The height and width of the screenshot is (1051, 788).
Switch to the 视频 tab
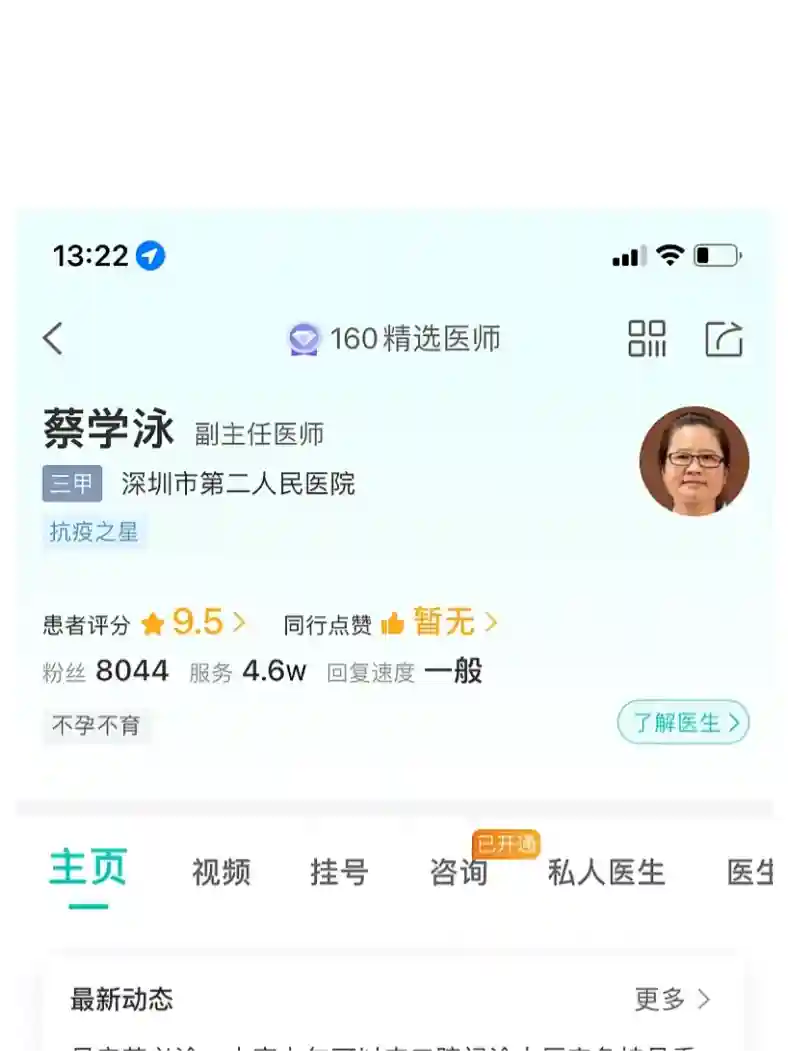pyautogui.click(x=221, y=872)
